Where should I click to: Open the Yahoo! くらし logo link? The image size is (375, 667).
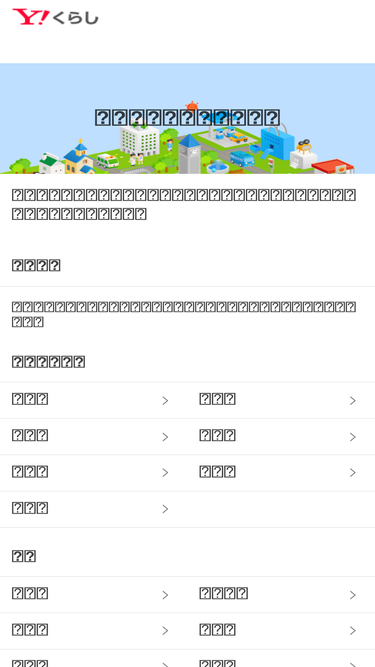[x=55, y=17]
